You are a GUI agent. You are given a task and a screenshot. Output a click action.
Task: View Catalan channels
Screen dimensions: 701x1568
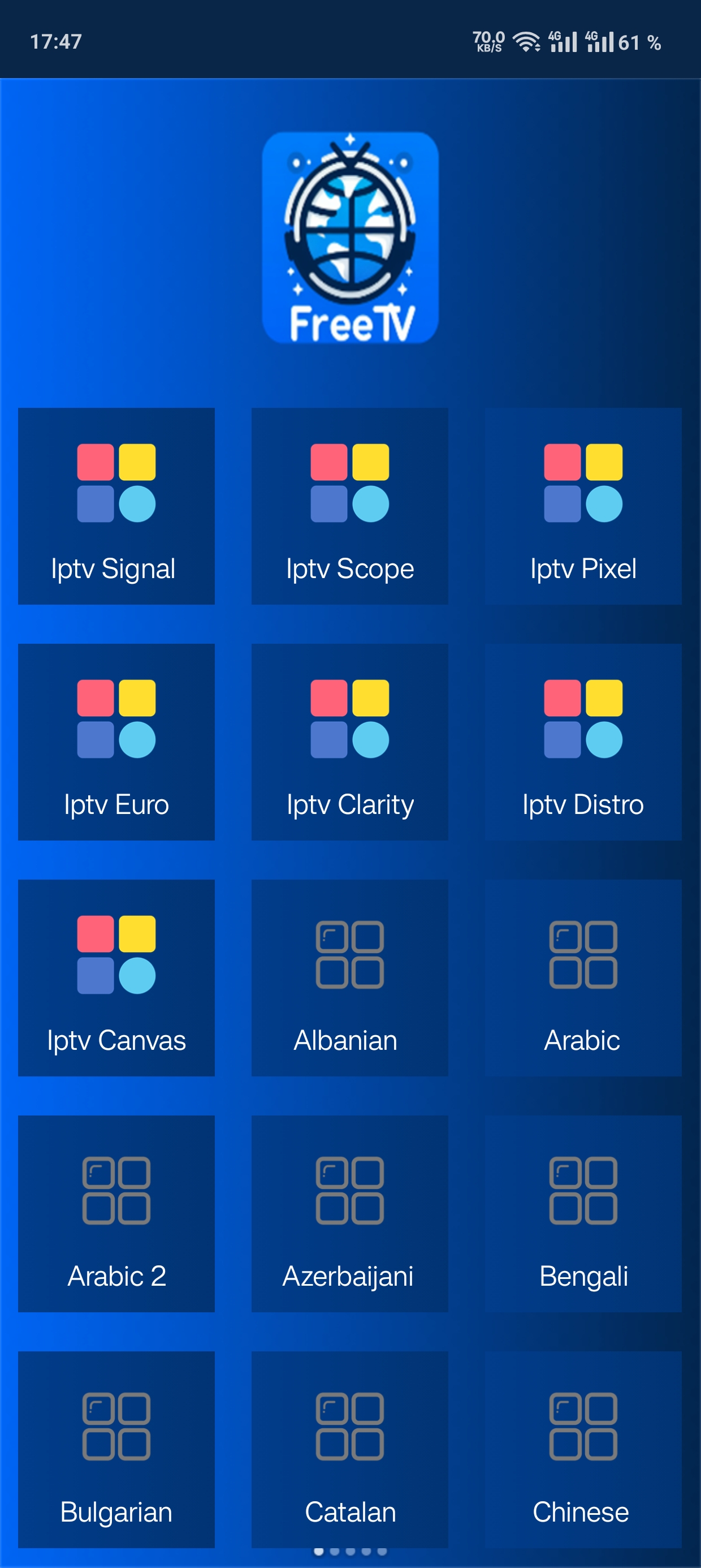point(349,1449)
